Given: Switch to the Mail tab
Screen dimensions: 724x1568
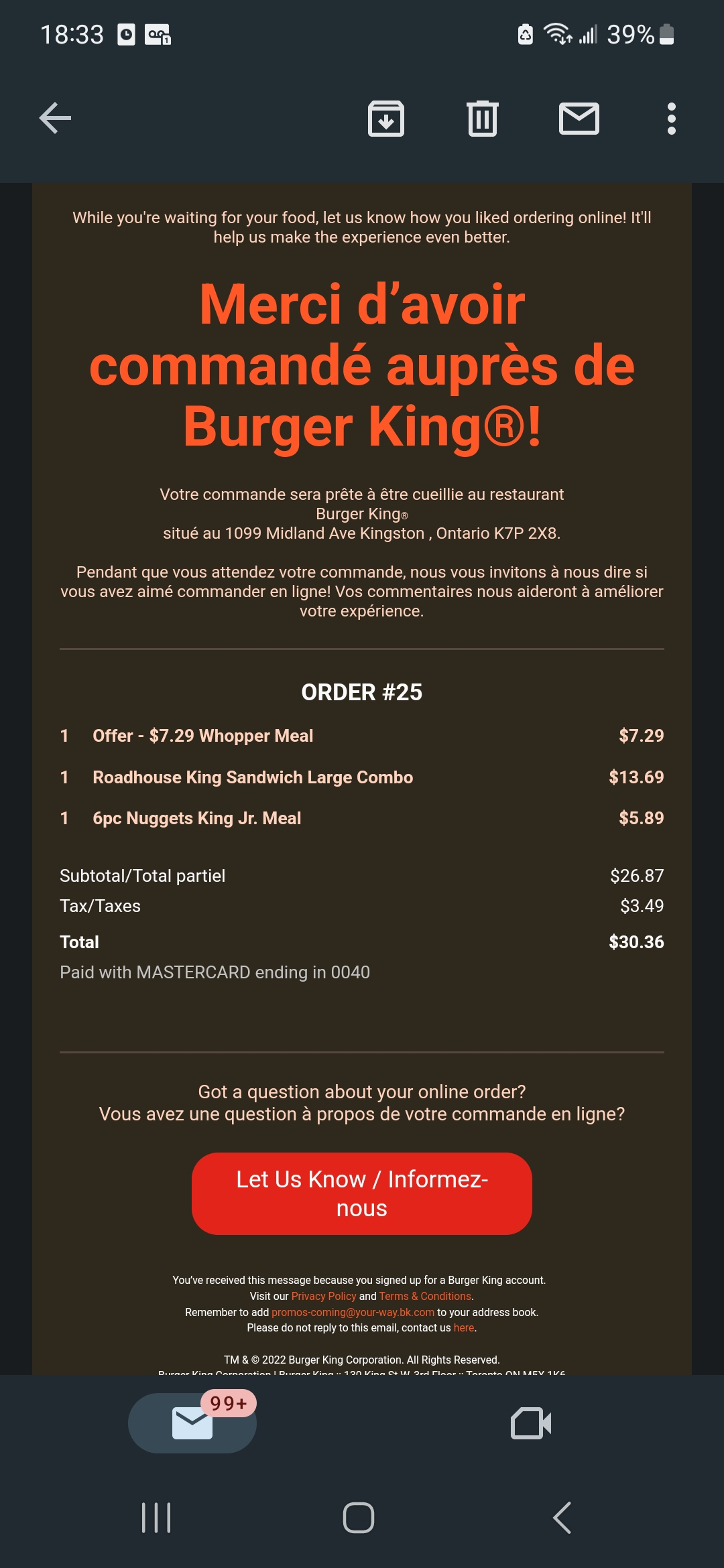Looking at the screenshot, I should point(192,1423).
